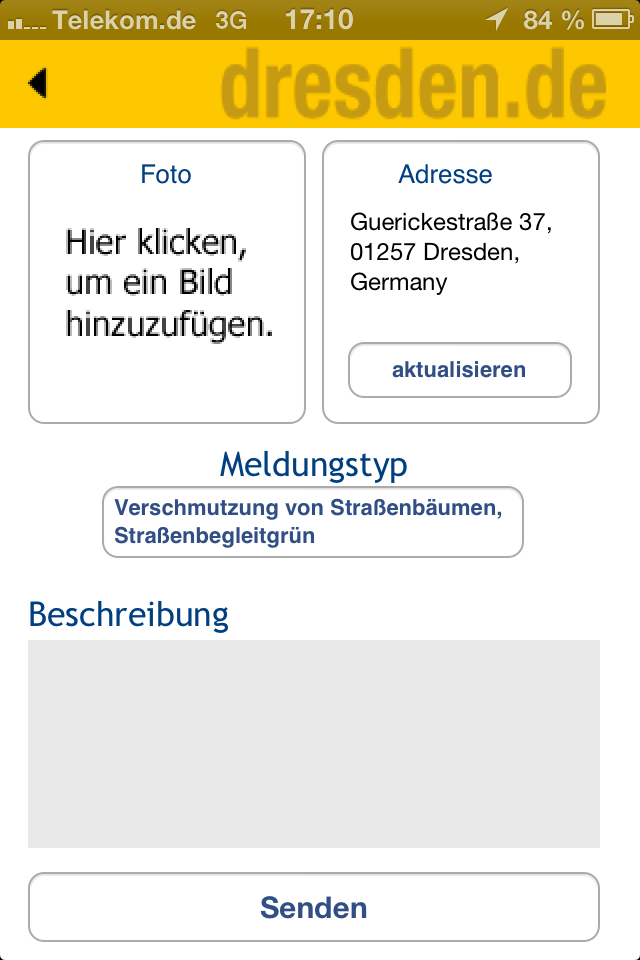The image size is (640, 960).
Task: Go back using the black arrow
Action: coord(38,83)
